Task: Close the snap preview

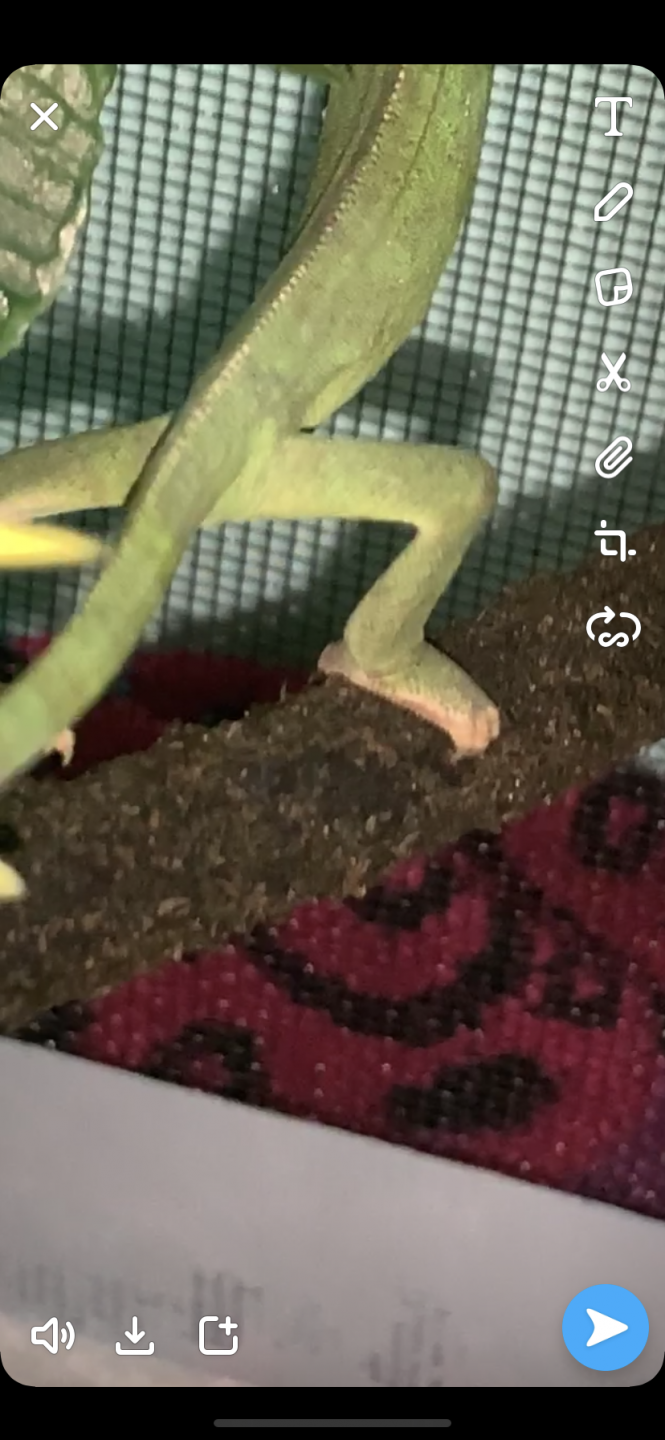Action: point(44,117)
